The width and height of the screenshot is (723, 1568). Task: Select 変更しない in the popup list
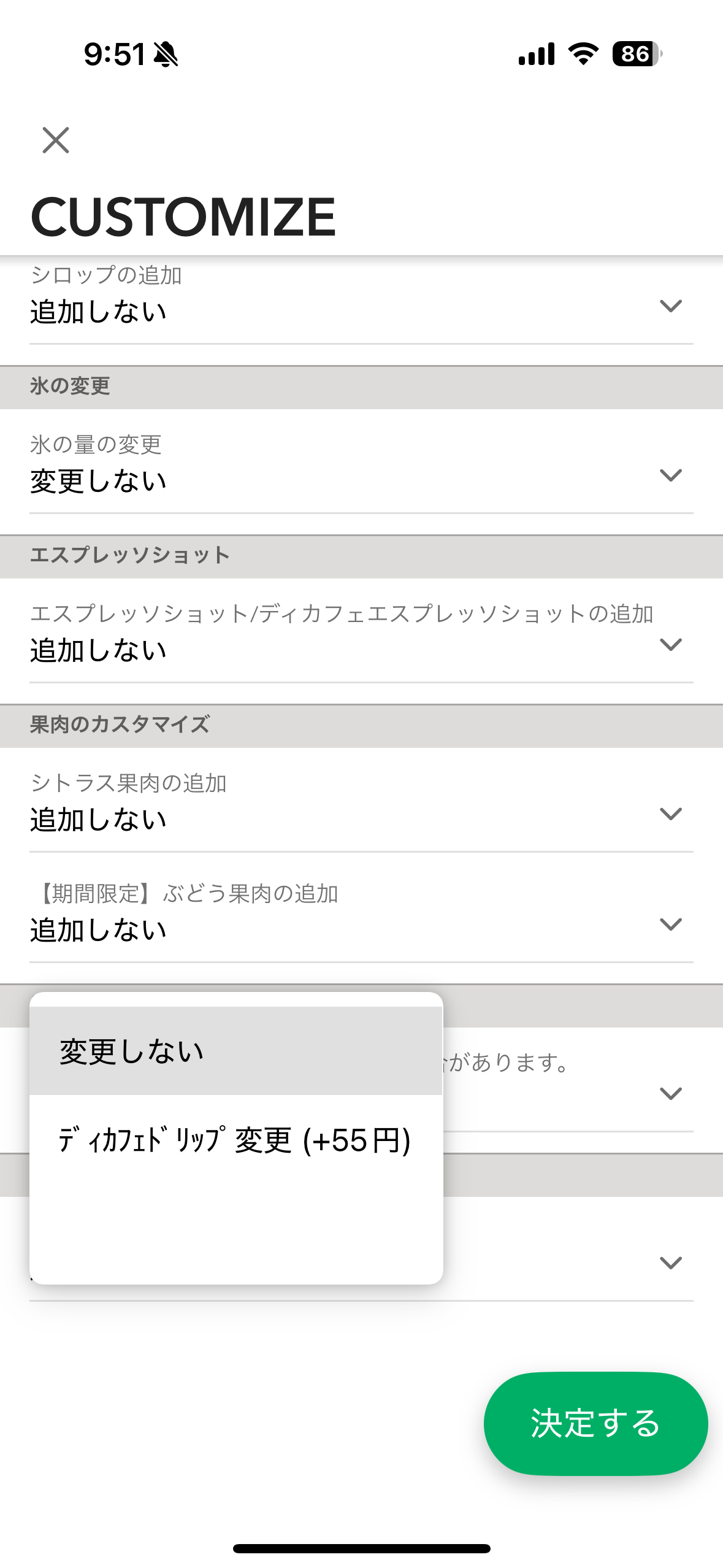coord(236,1051)
